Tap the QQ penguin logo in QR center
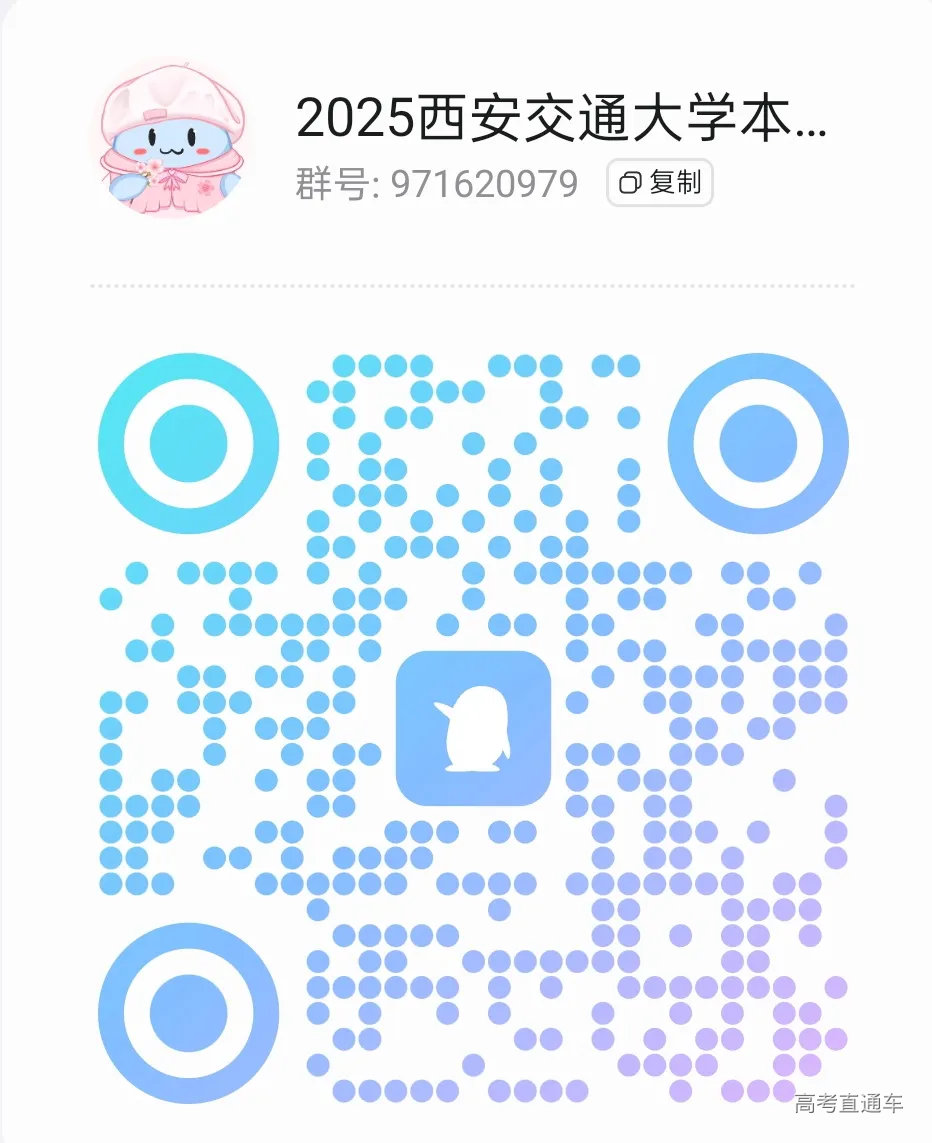932x1143 pixels. click(x=474, y=728)
